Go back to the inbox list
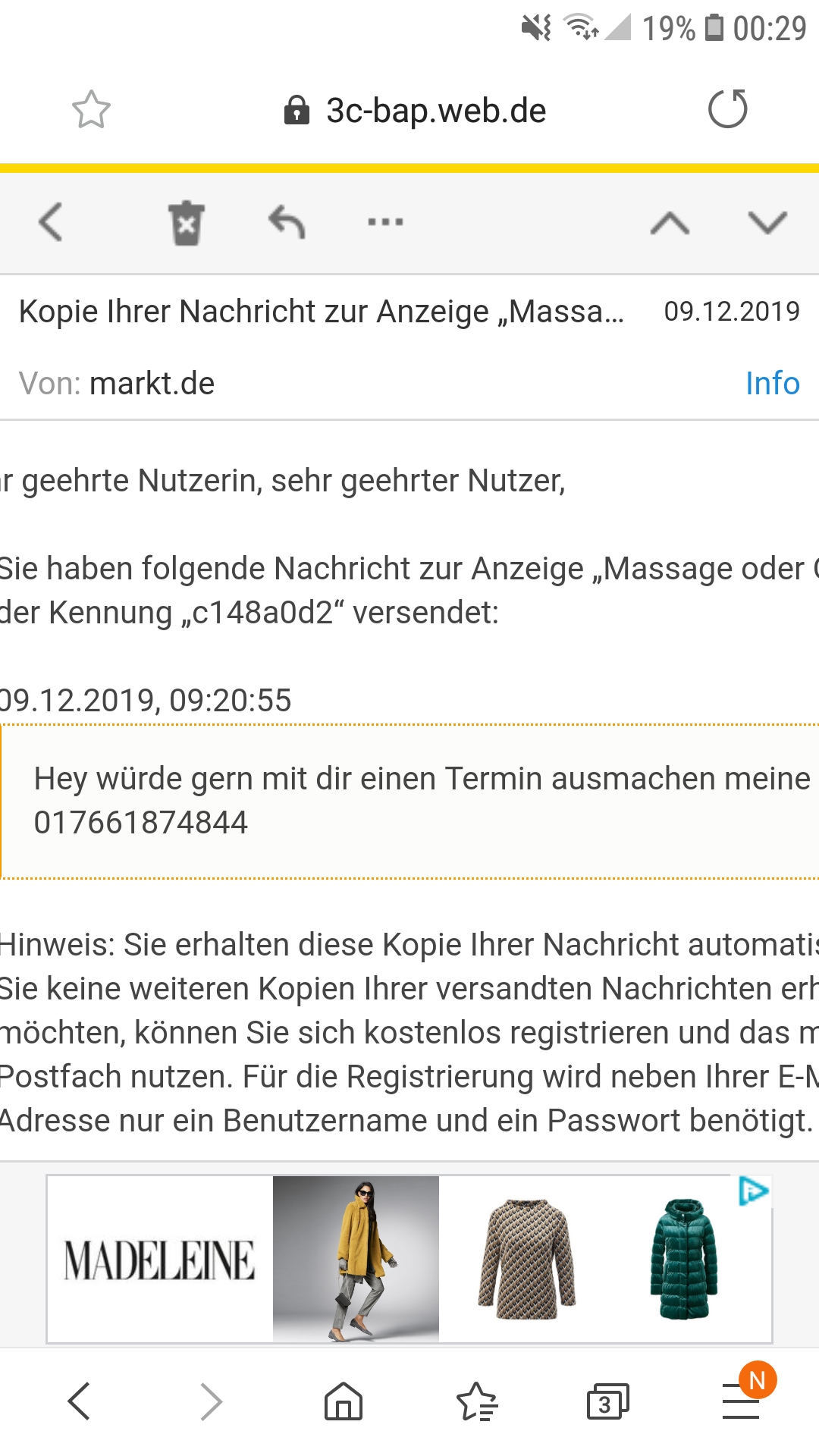Viewport: 819px width, 1456px height. pos(51,223)
